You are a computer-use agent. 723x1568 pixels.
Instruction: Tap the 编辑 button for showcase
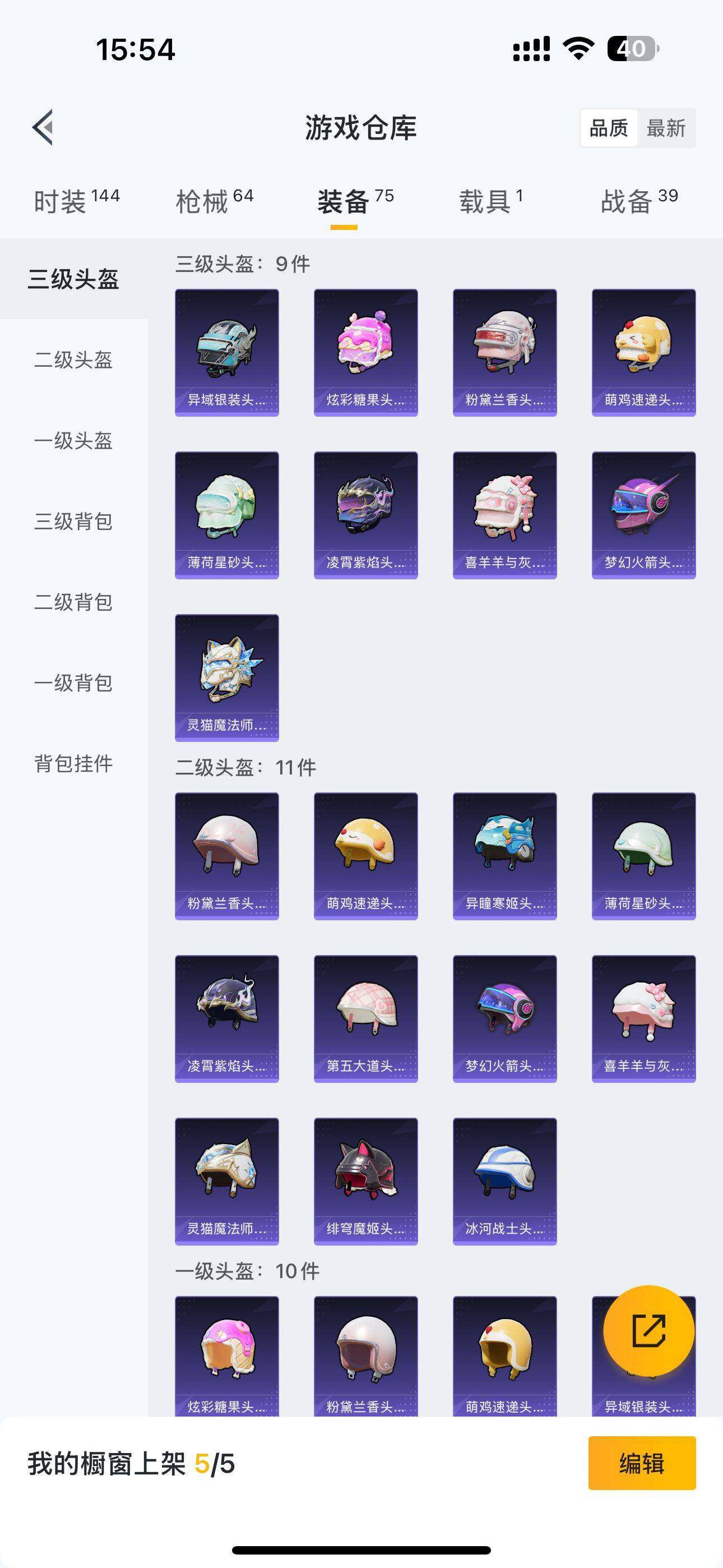coord(641,1463)
